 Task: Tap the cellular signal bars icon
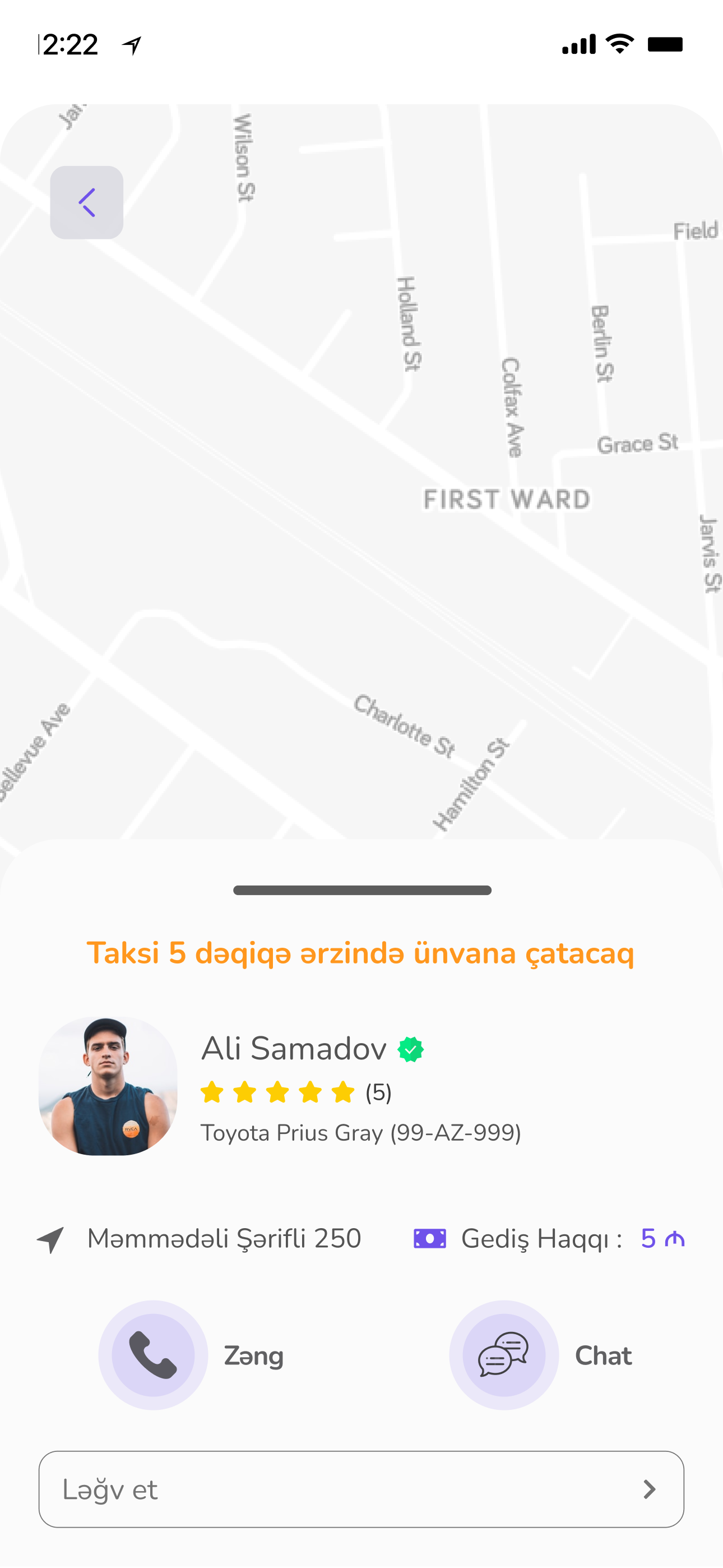pyautogui.click(x=578, y=43)
